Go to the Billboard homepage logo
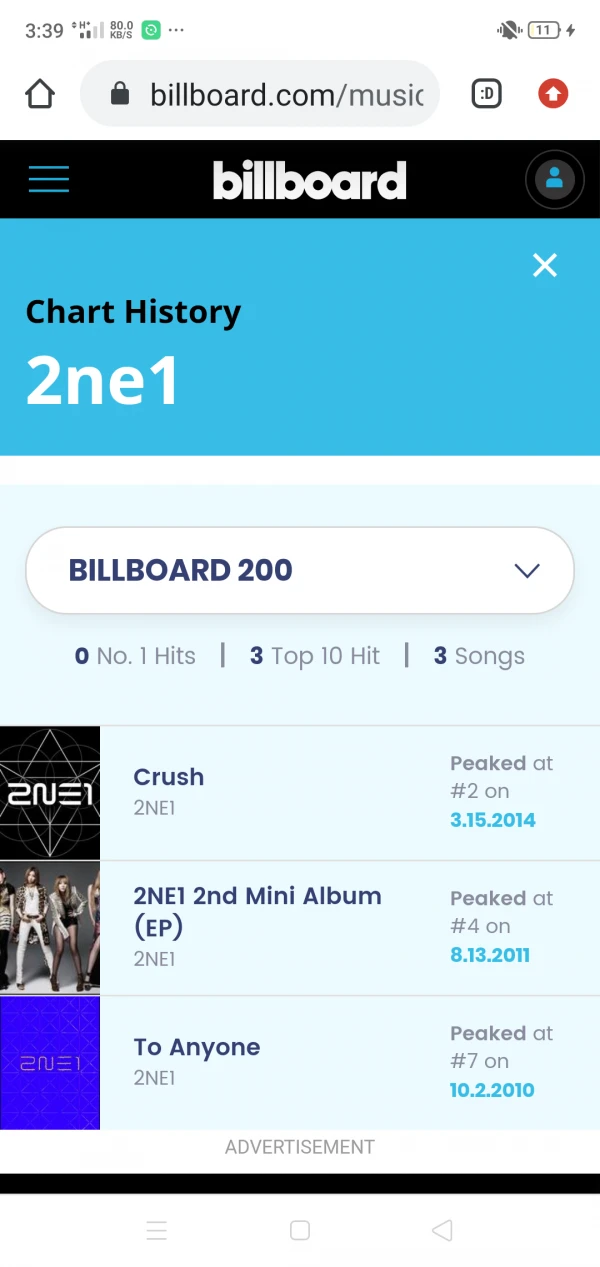Image resolution: width=600 pixels, height=1267 pixels. (309, 180)
